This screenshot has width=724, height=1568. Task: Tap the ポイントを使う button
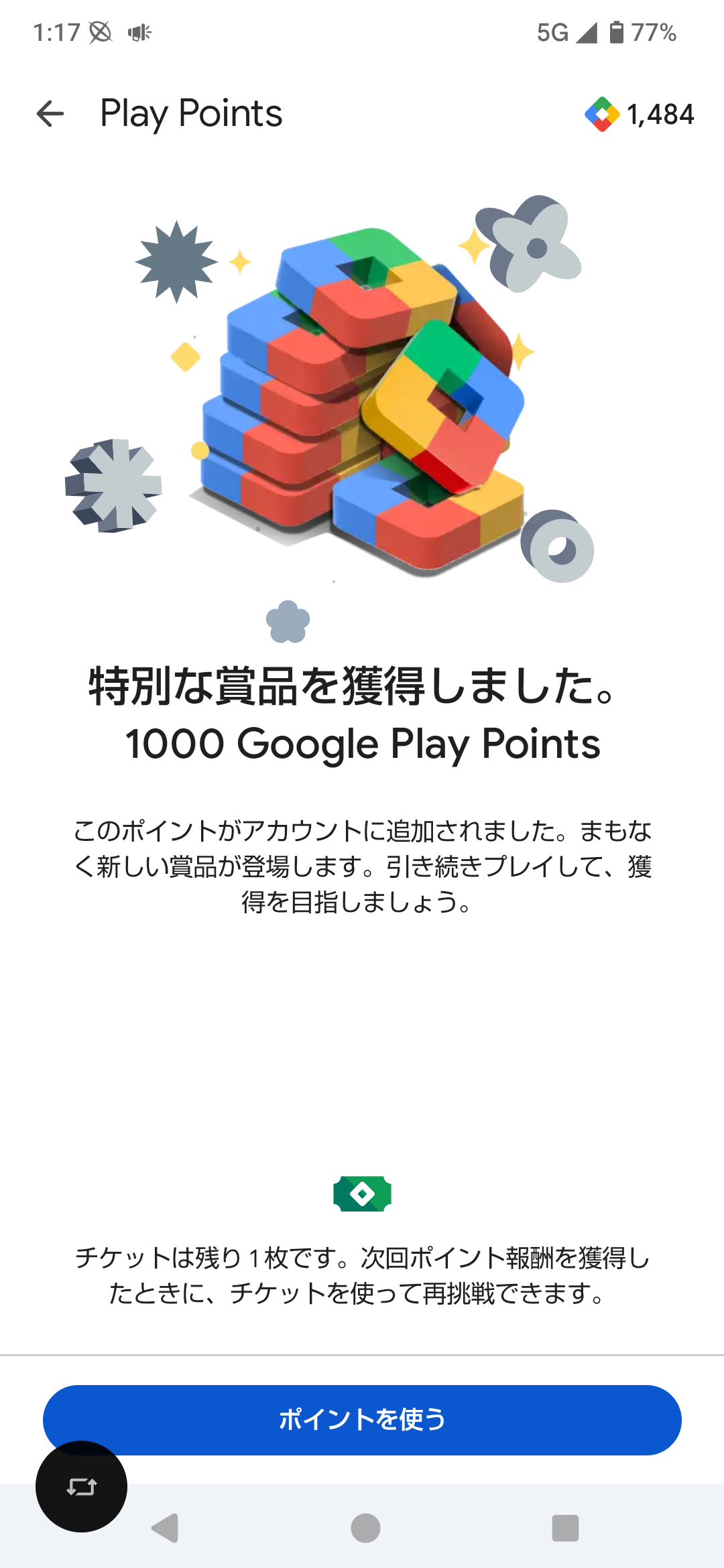point(402,1419)
